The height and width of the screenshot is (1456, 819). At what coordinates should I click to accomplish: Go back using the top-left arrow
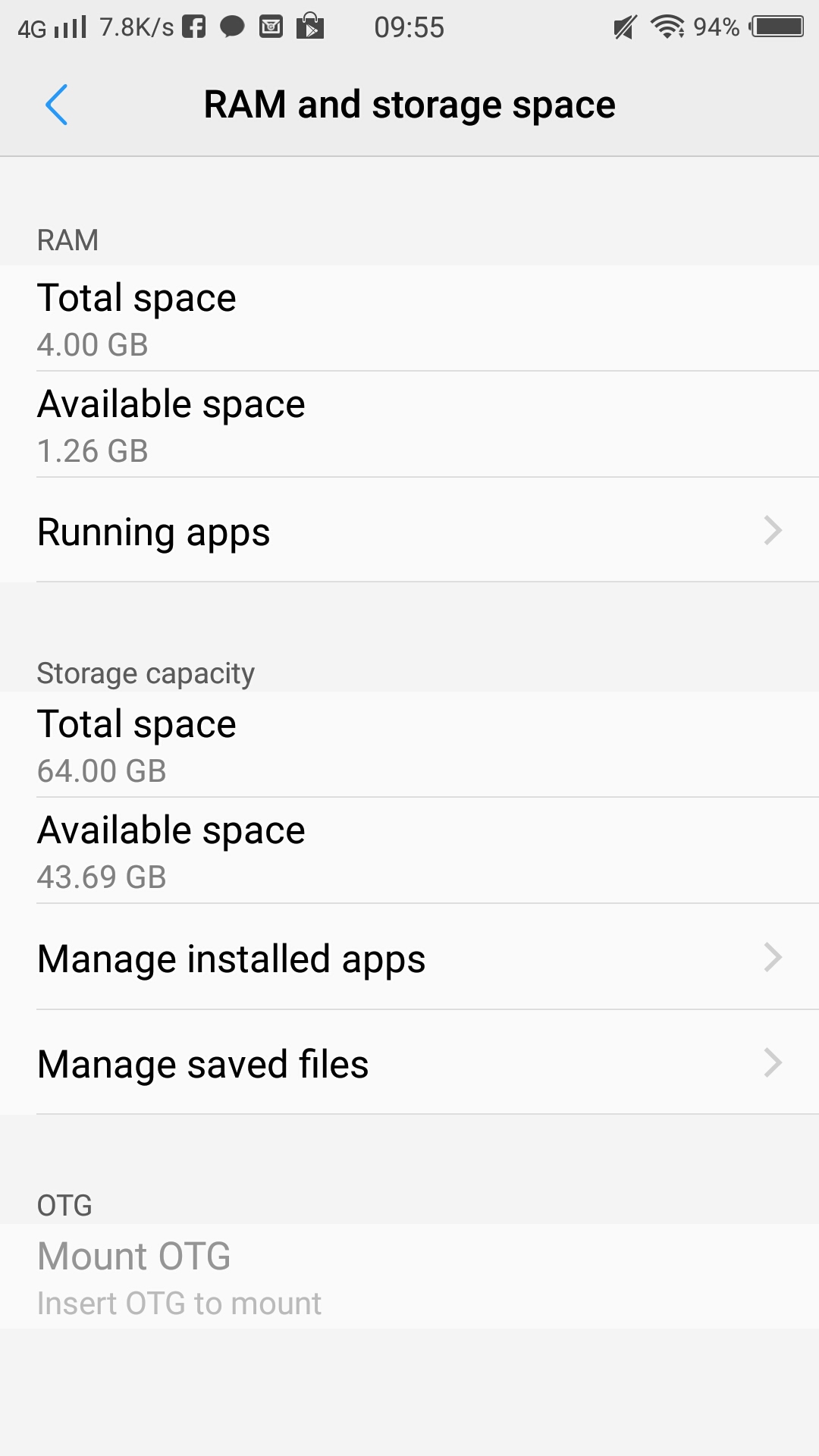coord(57,105)
